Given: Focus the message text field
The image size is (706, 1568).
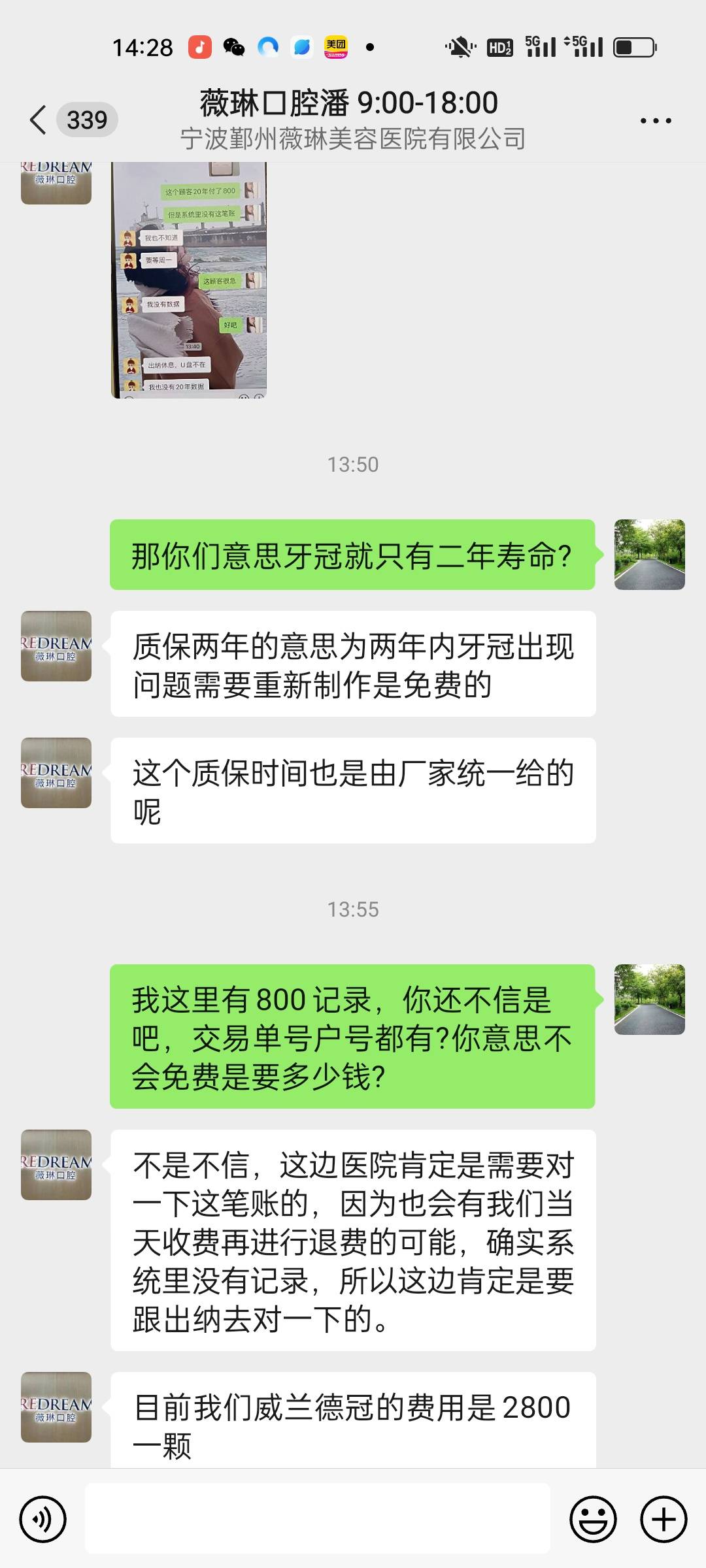Looking at the screenshot, I should click(x=318, y=1518).
